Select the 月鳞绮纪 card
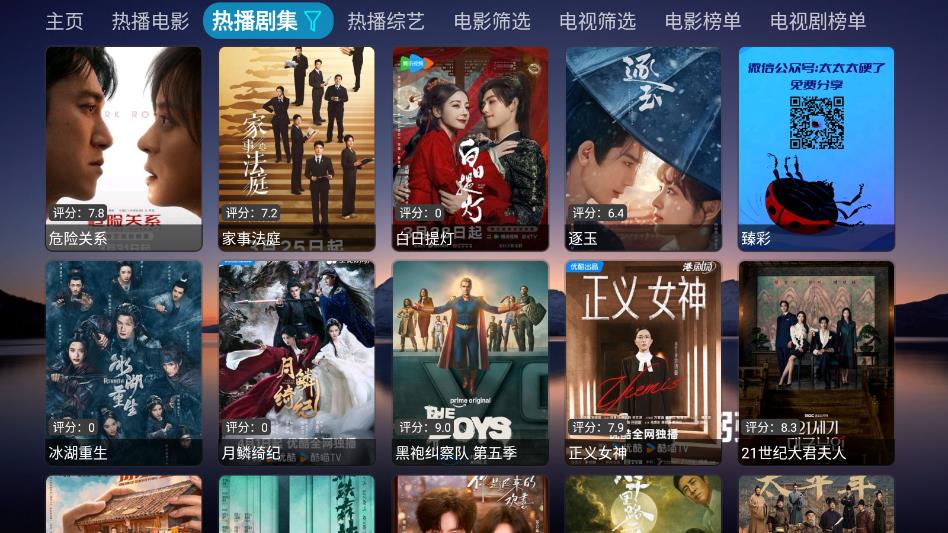The image size is (948, 533). click(x=297, y=362)
